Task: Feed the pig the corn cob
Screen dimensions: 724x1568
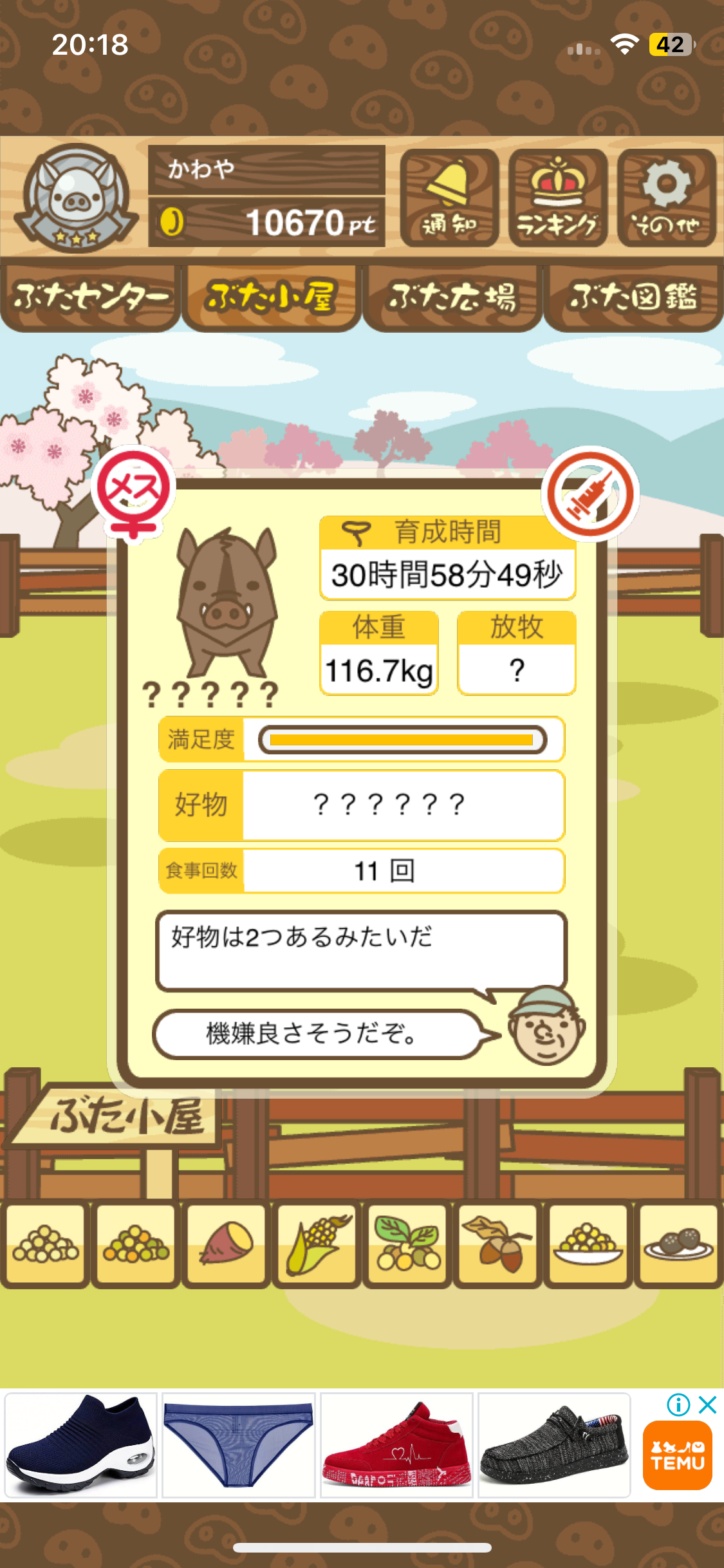Action: pos(317,1244)
